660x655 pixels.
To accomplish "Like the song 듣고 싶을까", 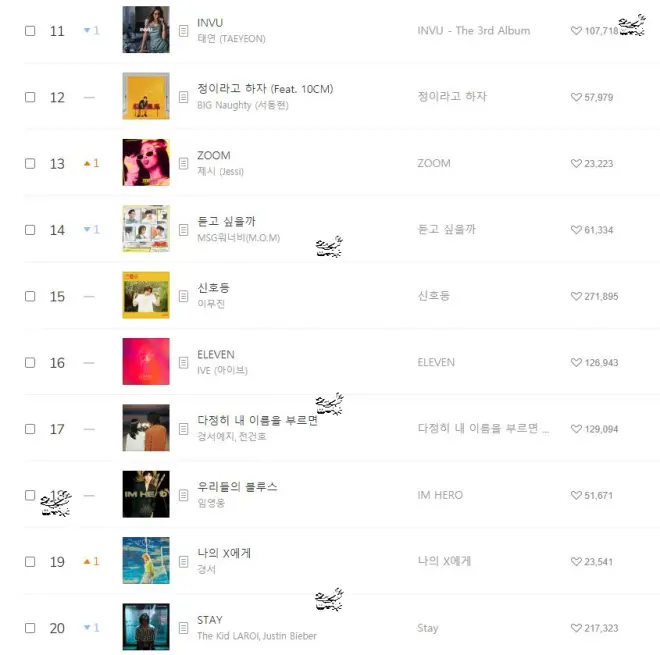I will [x=576, y=230].
